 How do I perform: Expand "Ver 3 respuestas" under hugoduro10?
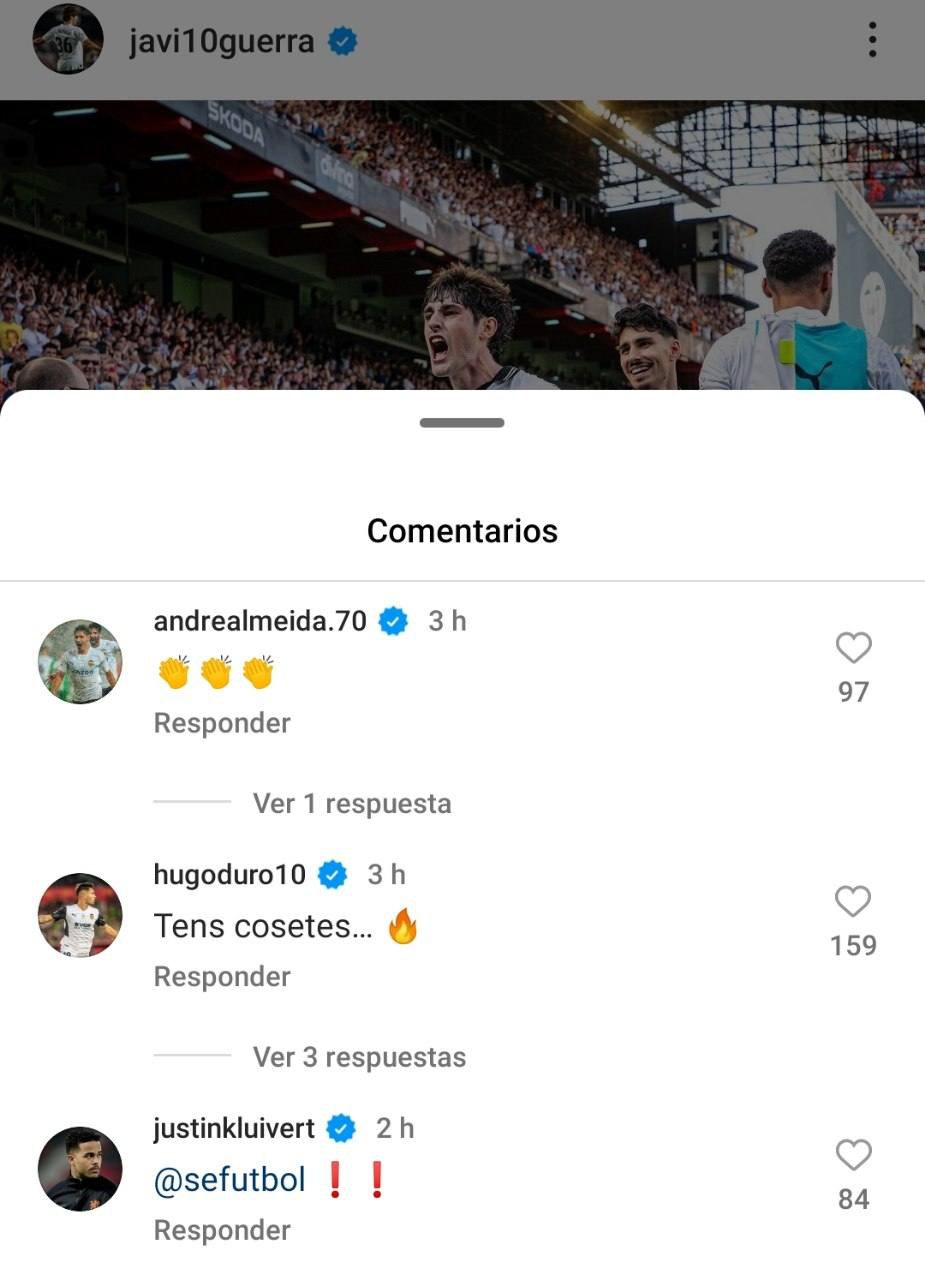pos(359,1057)
